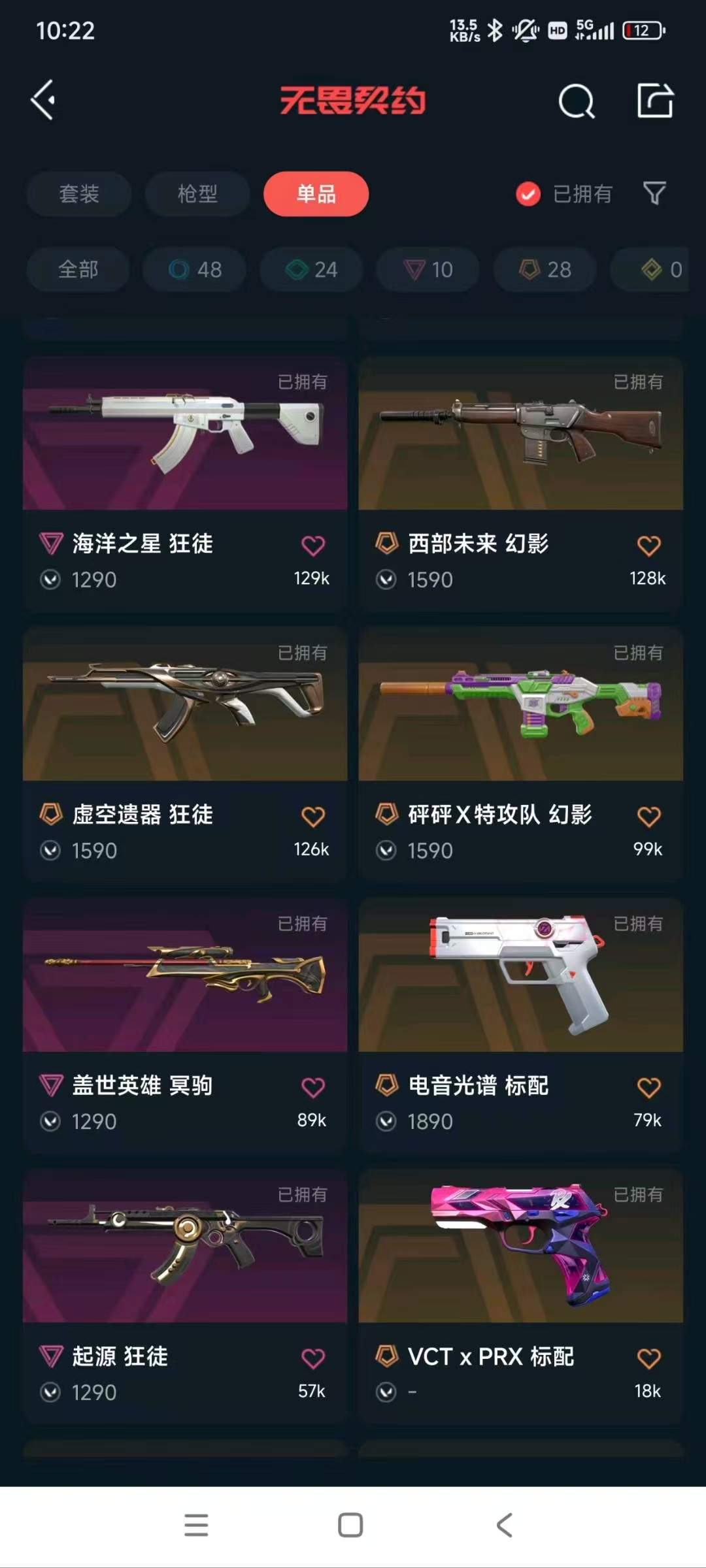
Task: Filter by the chip showing 10
Action: pos(428,269)
